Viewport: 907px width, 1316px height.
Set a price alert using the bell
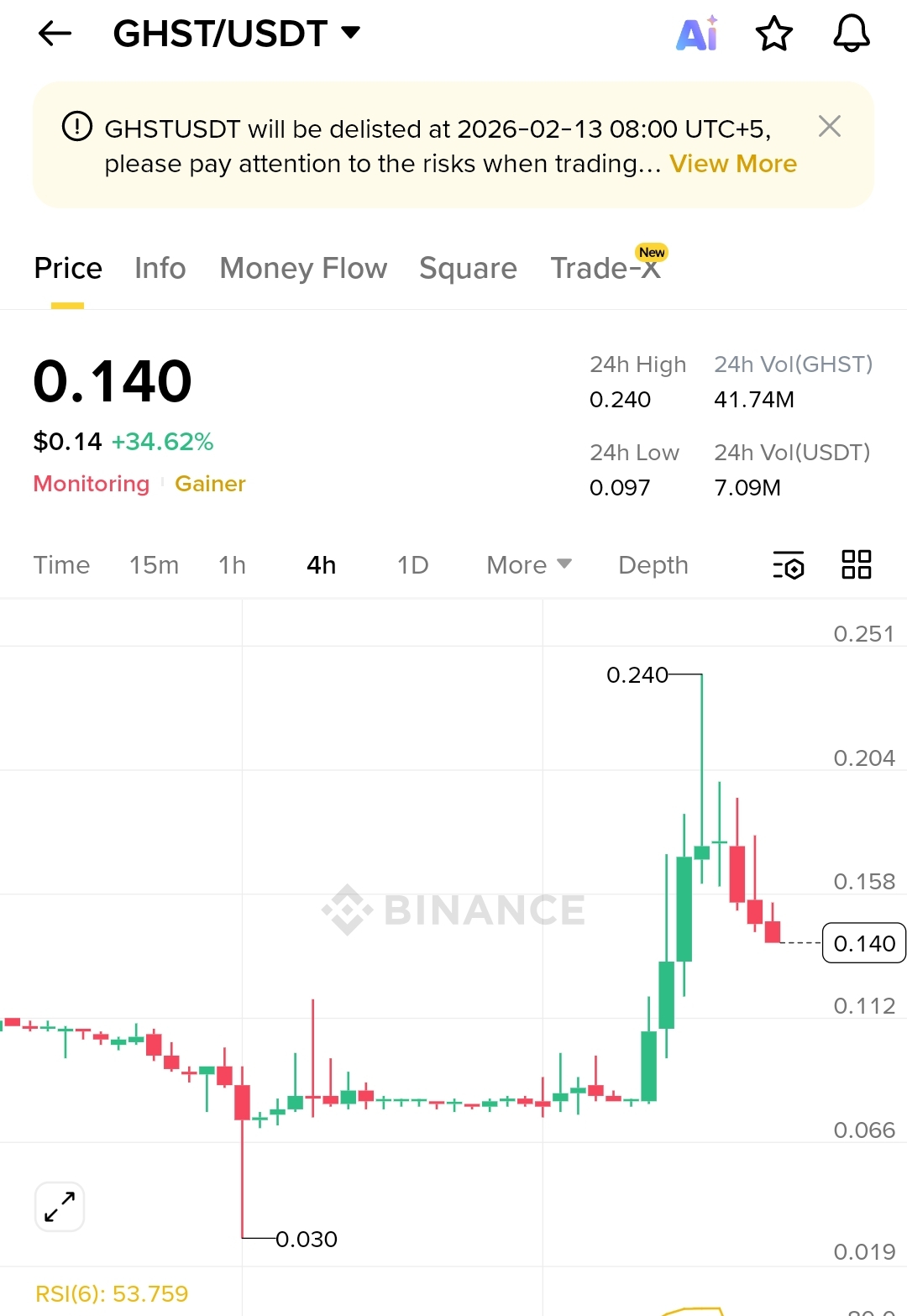pyautogui.click(x=851, y=34)
